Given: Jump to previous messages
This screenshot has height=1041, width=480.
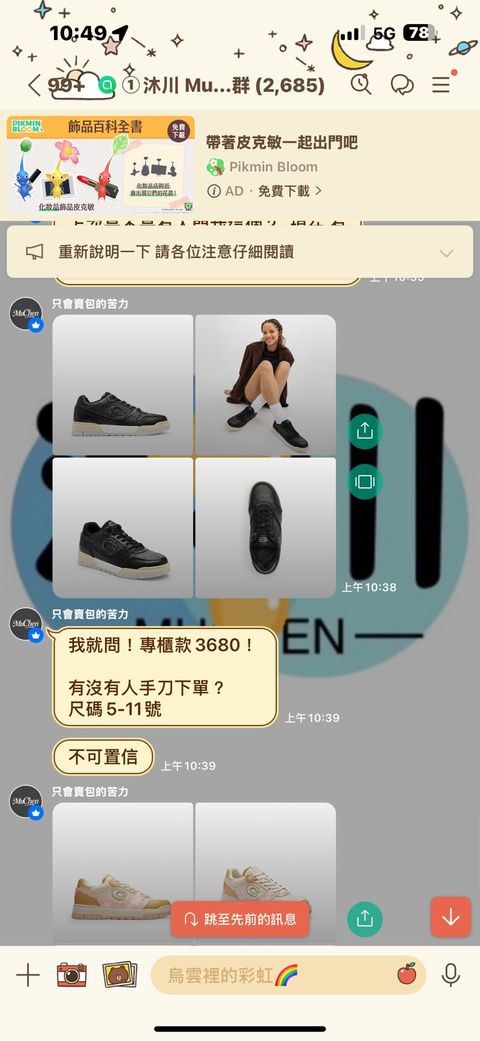Looking at the screenshot, I should pyautogui.click(x=240, y=920).
